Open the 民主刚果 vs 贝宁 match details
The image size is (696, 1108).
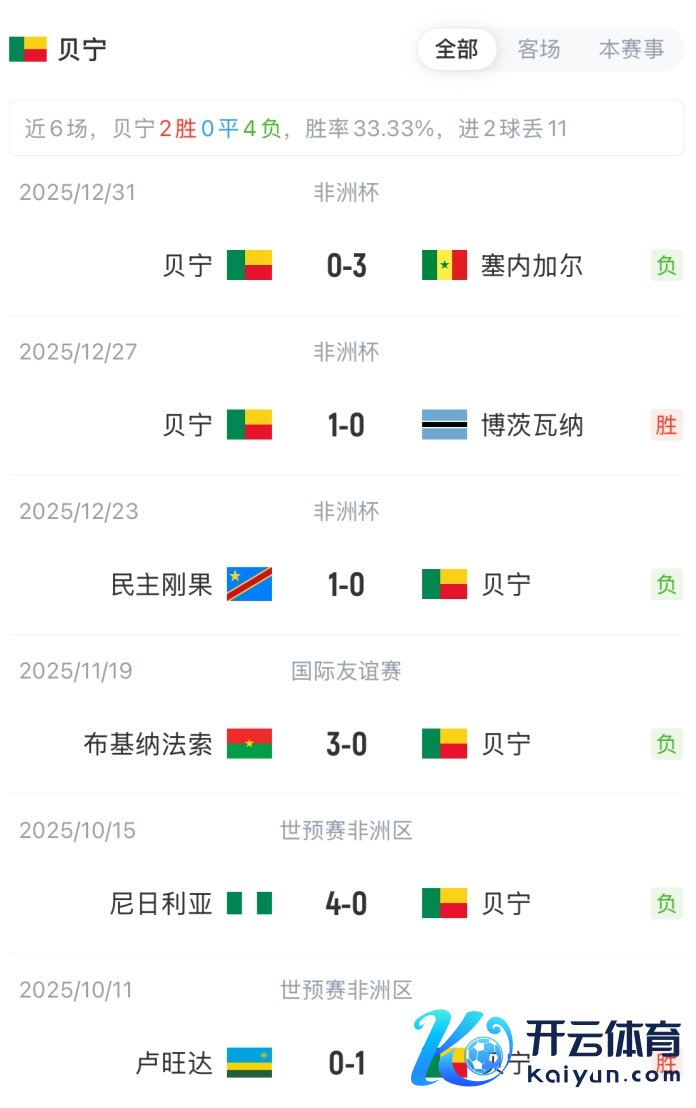[x=346, y=584]
